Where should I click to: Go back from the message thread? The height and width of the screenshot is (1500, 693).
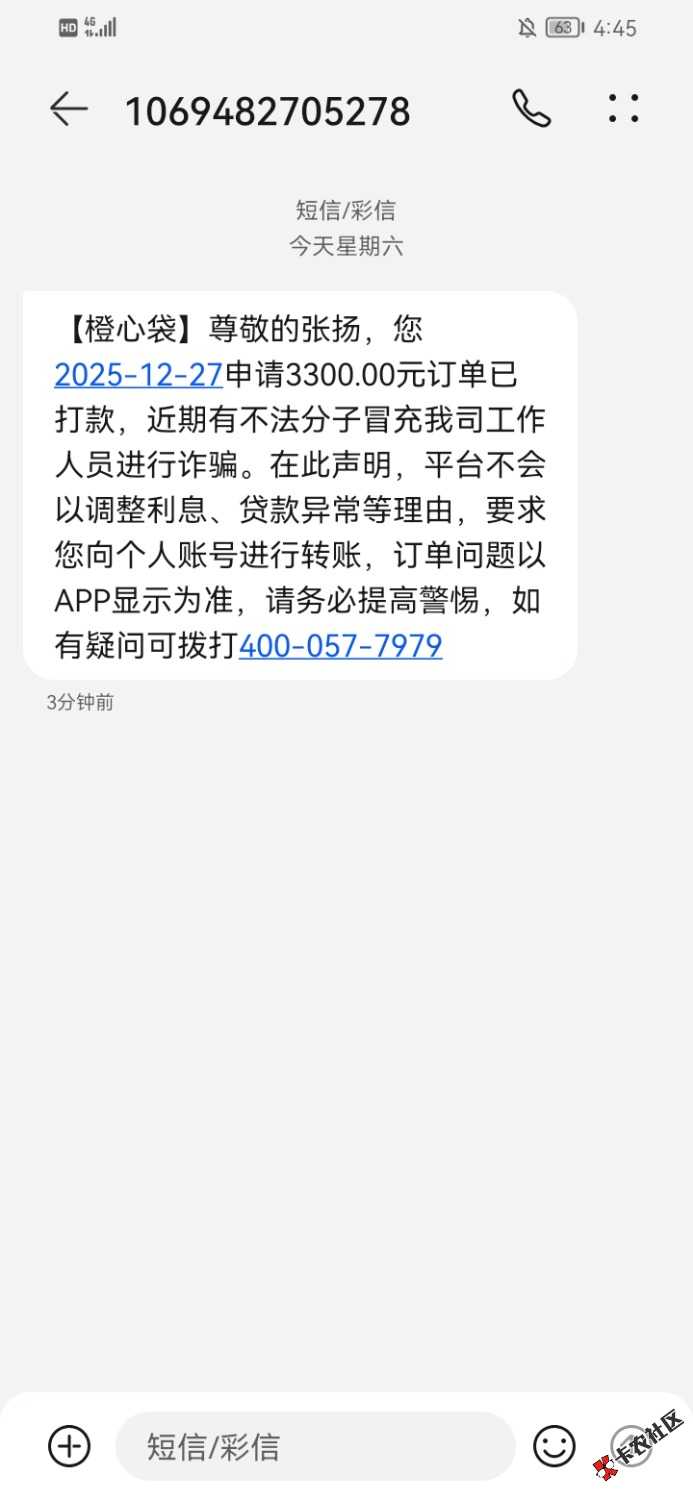(69, 109)
